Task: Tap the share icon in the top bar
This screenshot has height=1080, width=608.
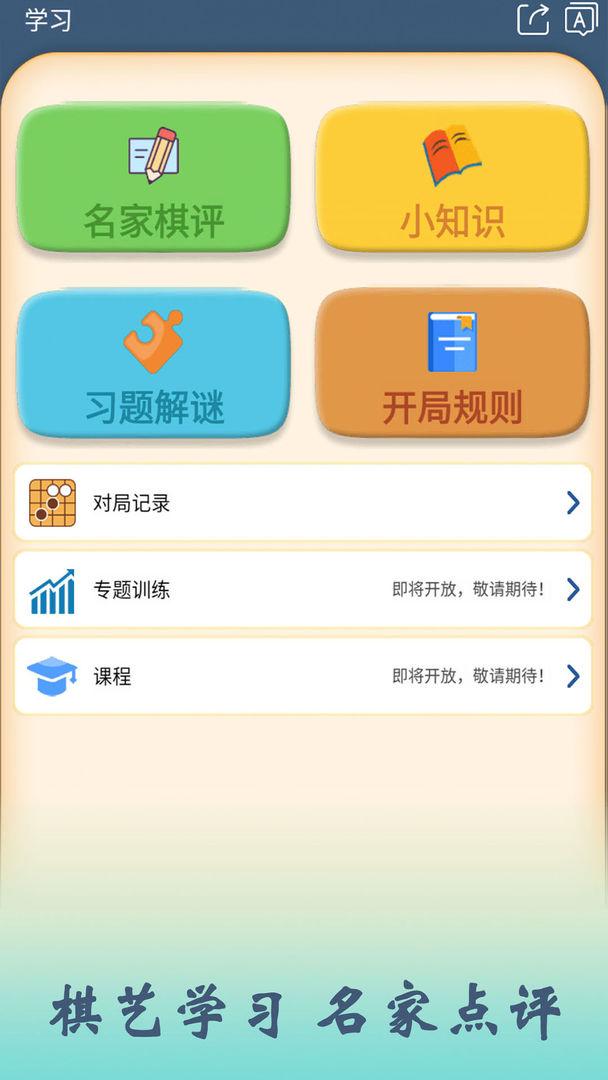Action: point(533,19)
